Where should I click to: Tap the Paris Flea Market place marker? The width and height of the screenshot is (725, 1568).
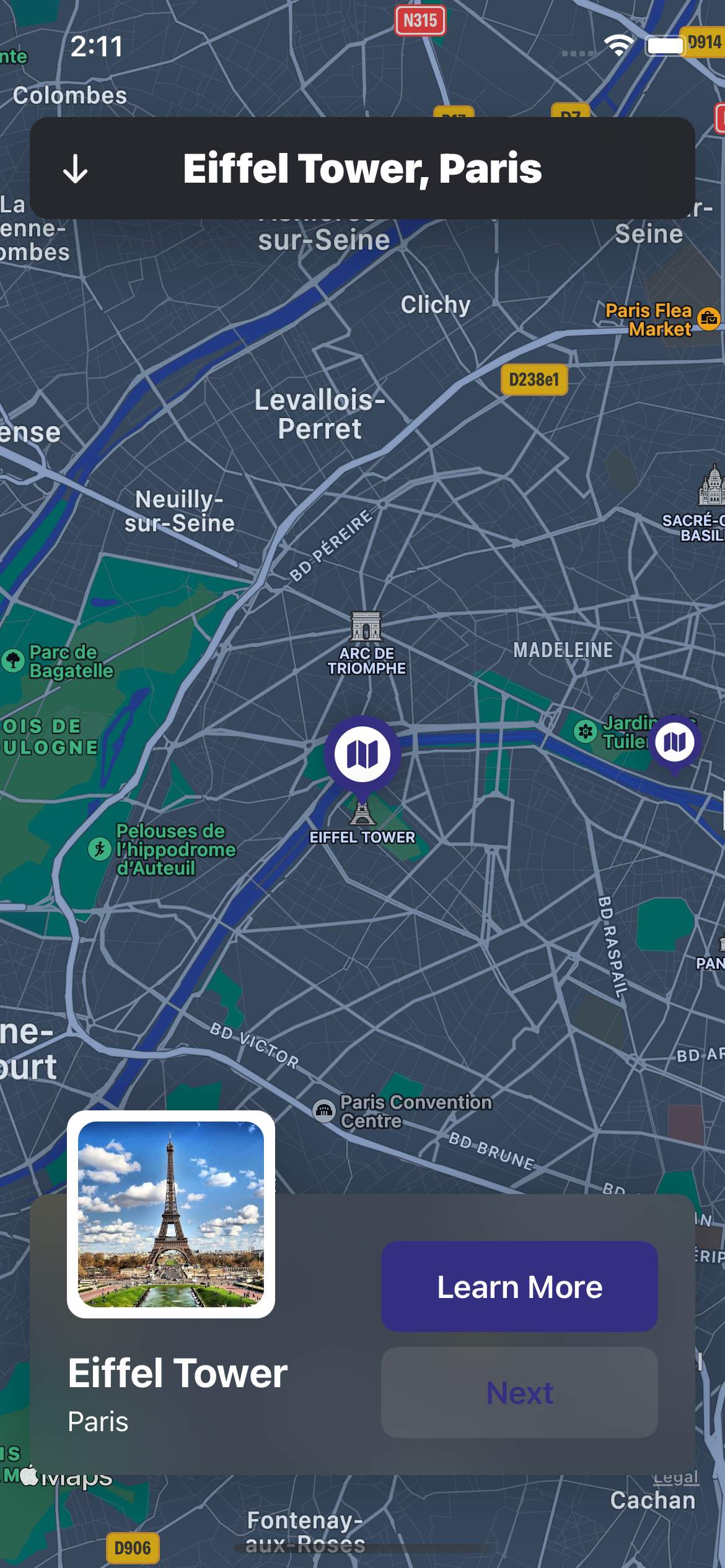pyautogui.click(x=708, y=319)
